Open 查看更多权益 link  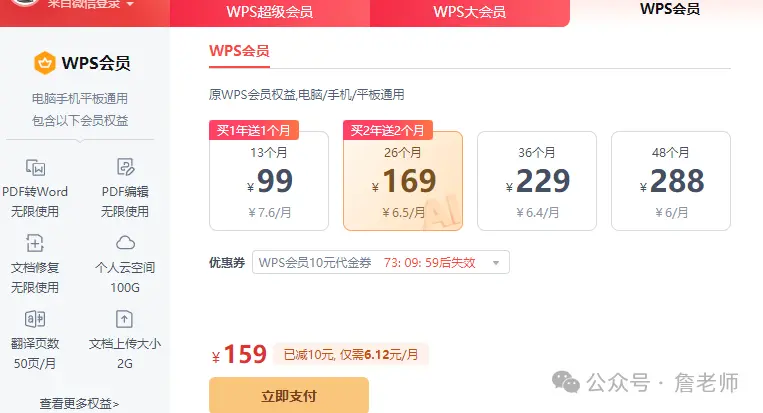(x=79, y=404)
